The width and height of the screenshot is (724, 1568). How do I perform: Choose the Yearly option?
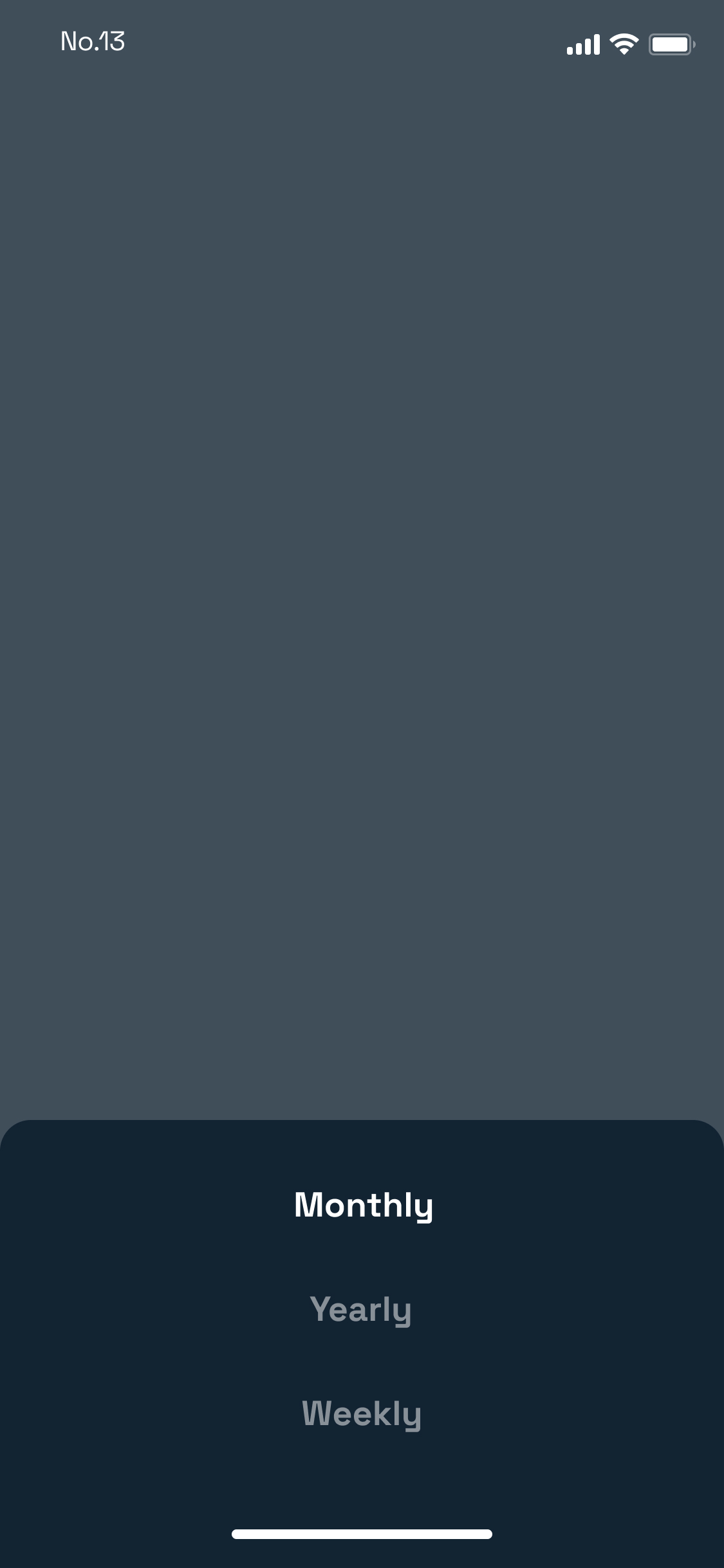click(x=360, y=1309)
